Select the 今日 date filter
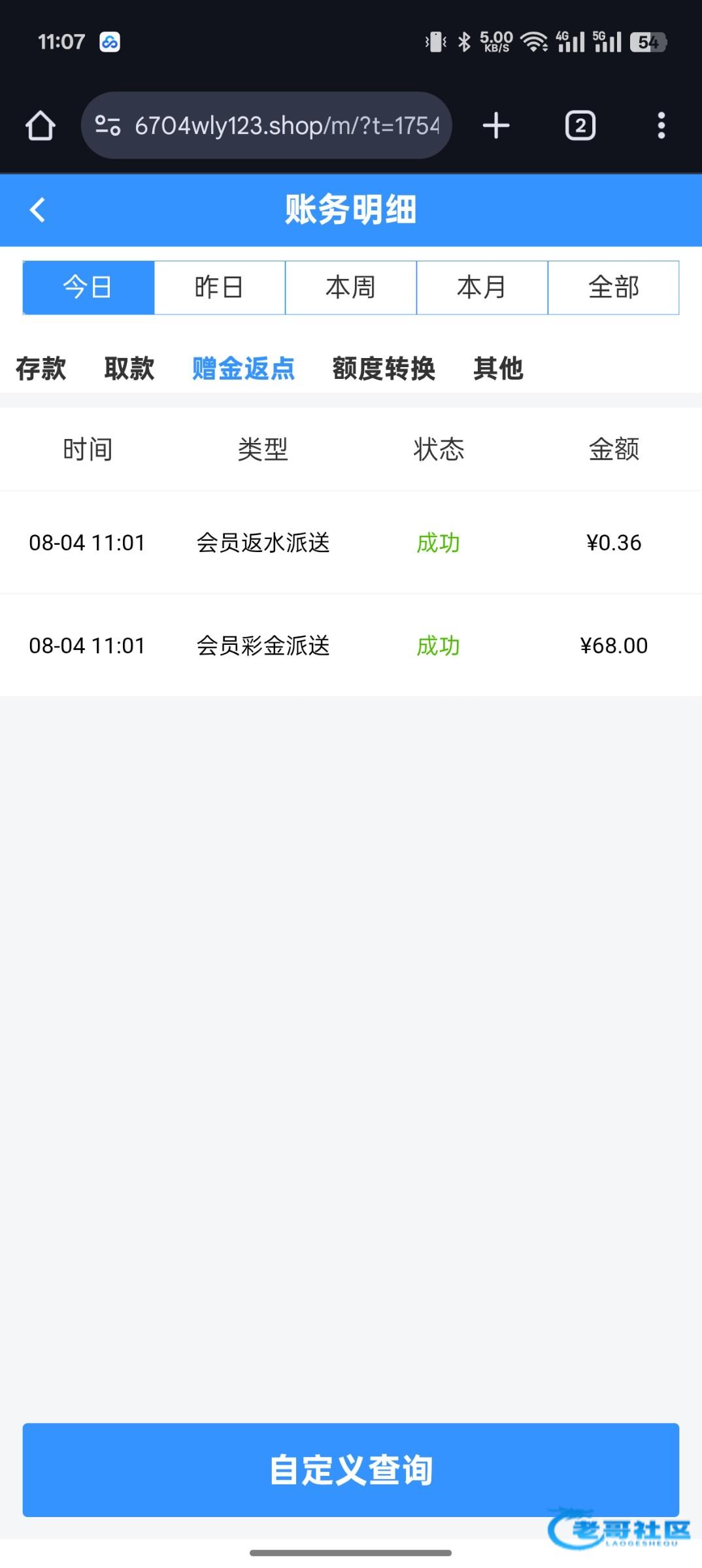 pyautogui.click(x=88, y=287)
